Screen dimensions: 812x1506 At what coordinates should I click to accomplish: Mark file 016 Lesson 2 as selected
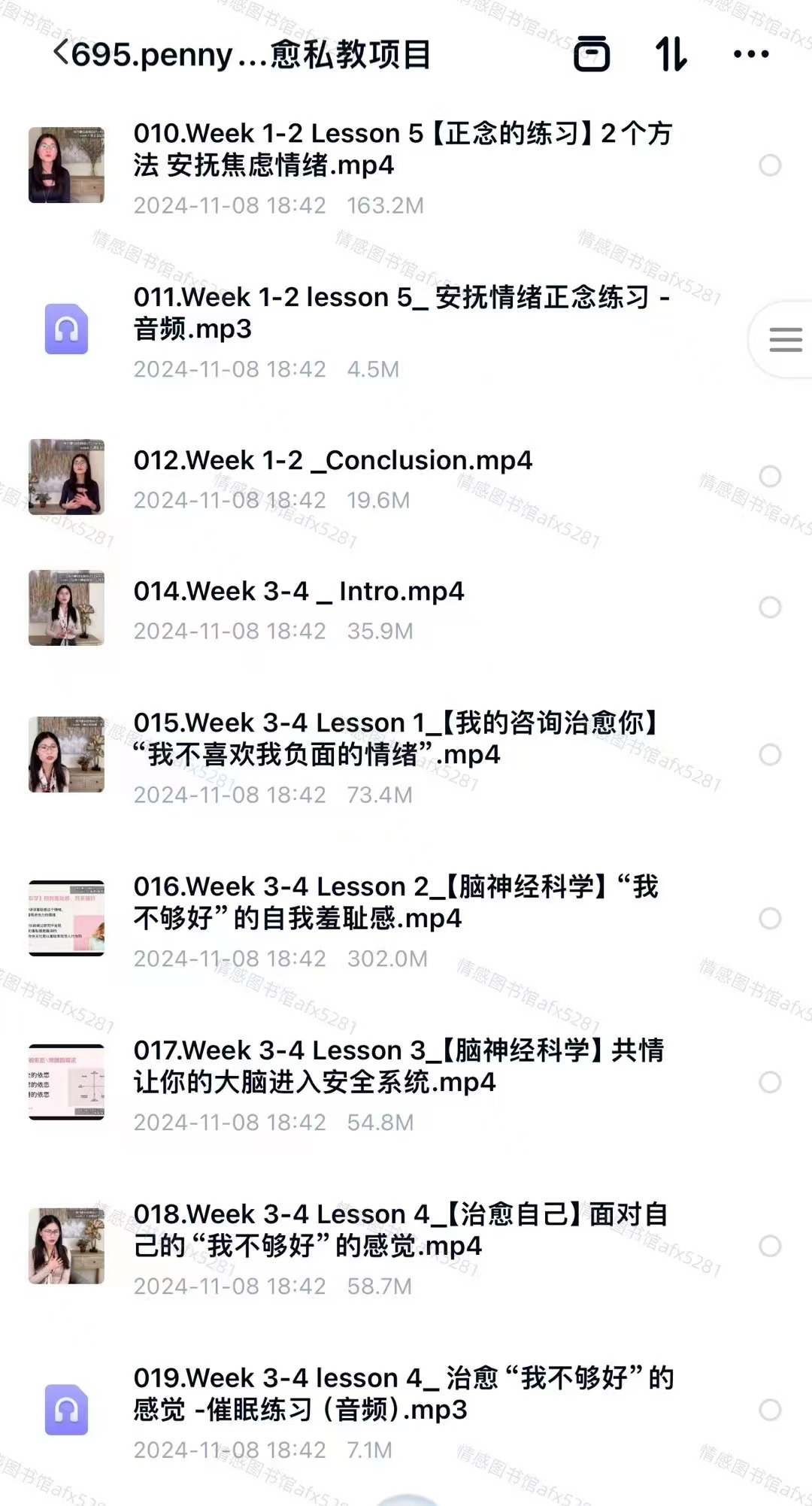(770, 918)
